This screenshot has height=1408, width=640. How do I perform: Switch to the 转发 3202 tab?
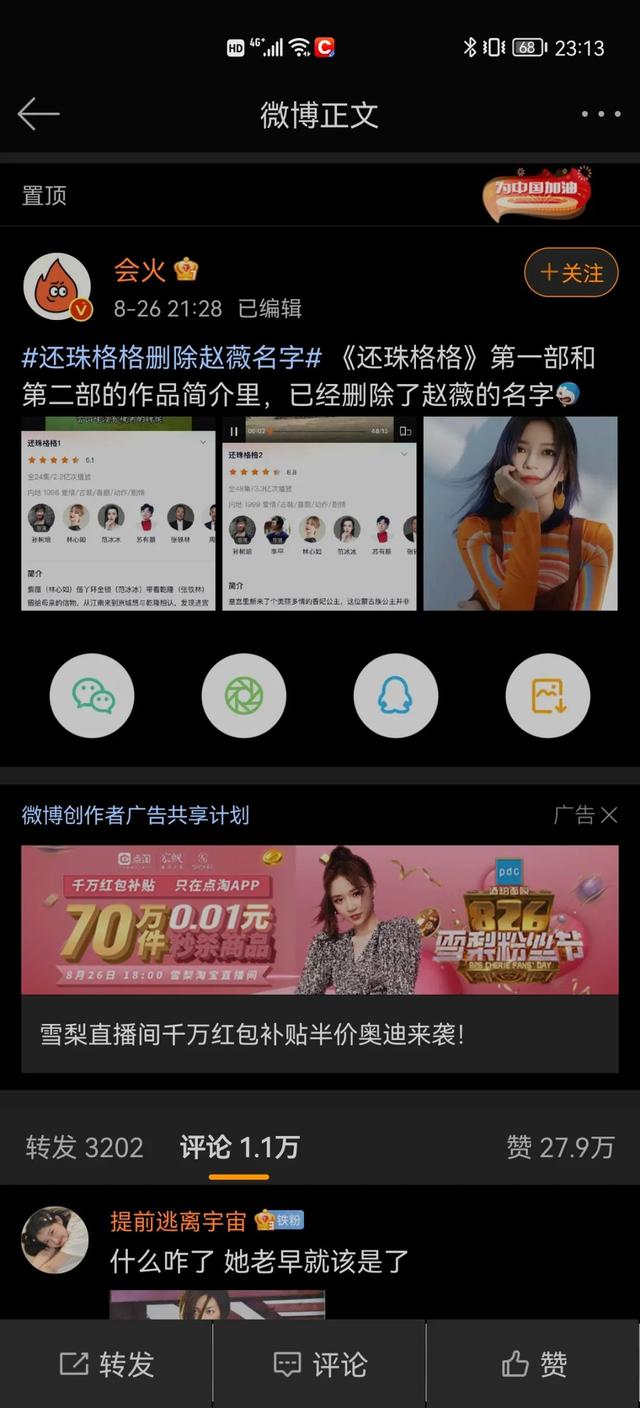pyautogui.click(x=84, y=1147)
